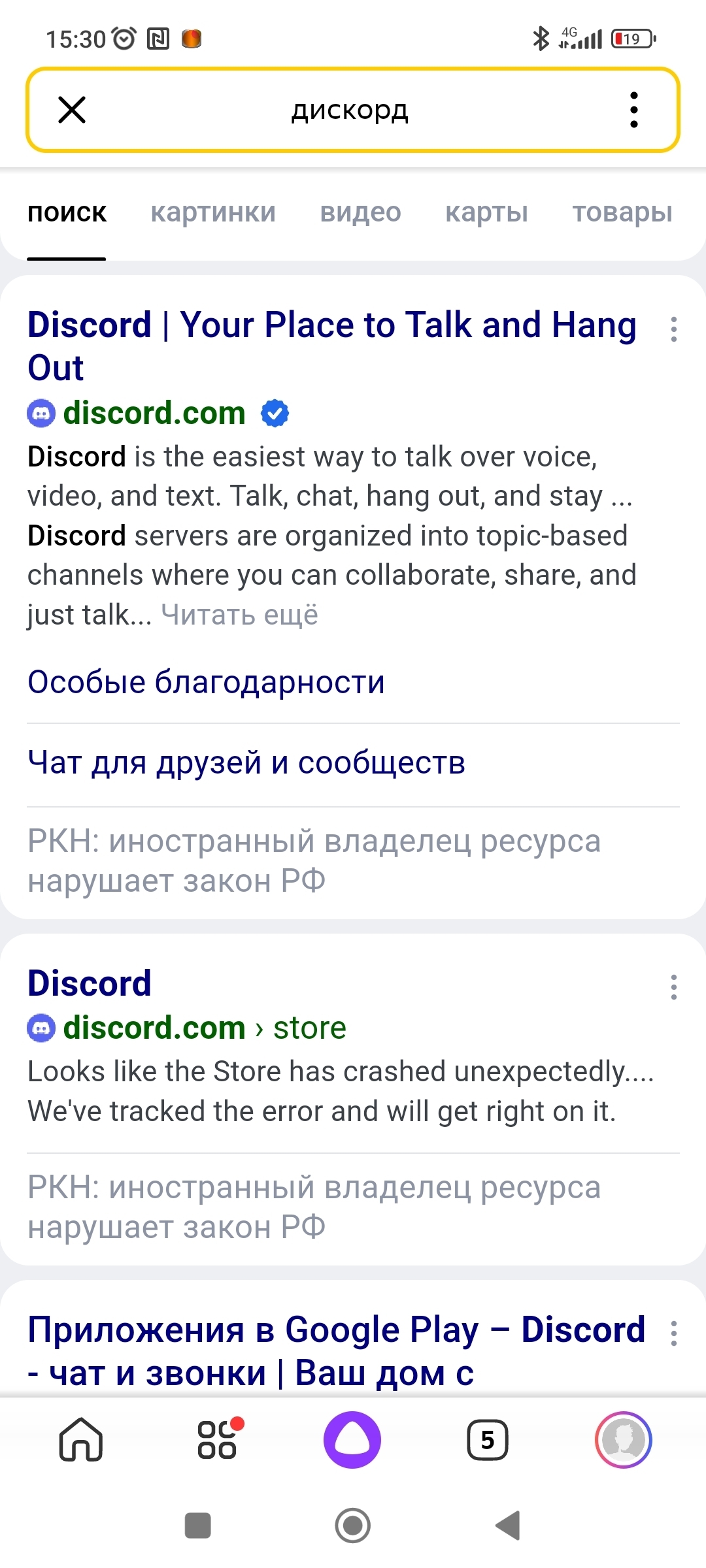Expand snippet with Читать ещё
Viewport: 706px width, 1568px height.
pos(239,615)
